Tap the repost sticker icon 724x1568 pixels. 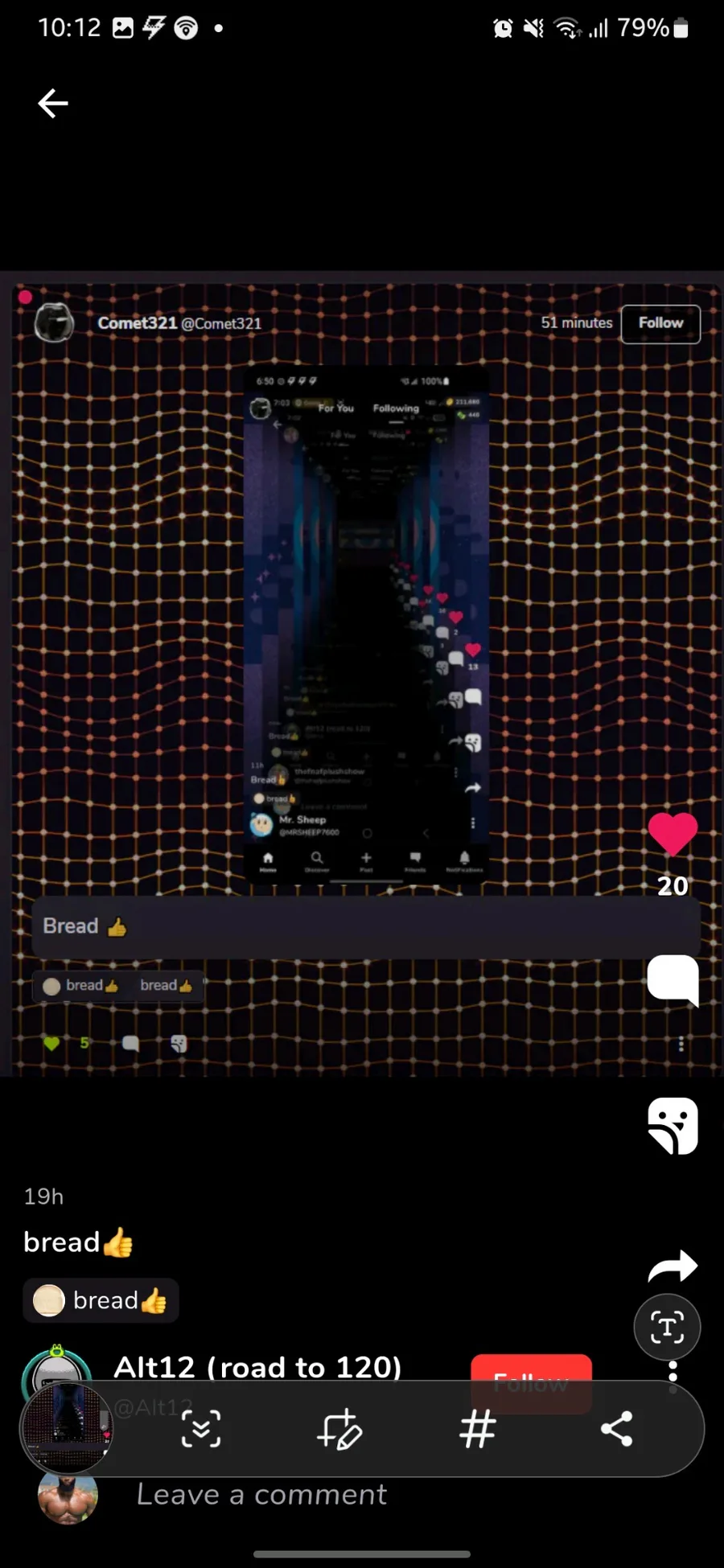coord(673,1126)
